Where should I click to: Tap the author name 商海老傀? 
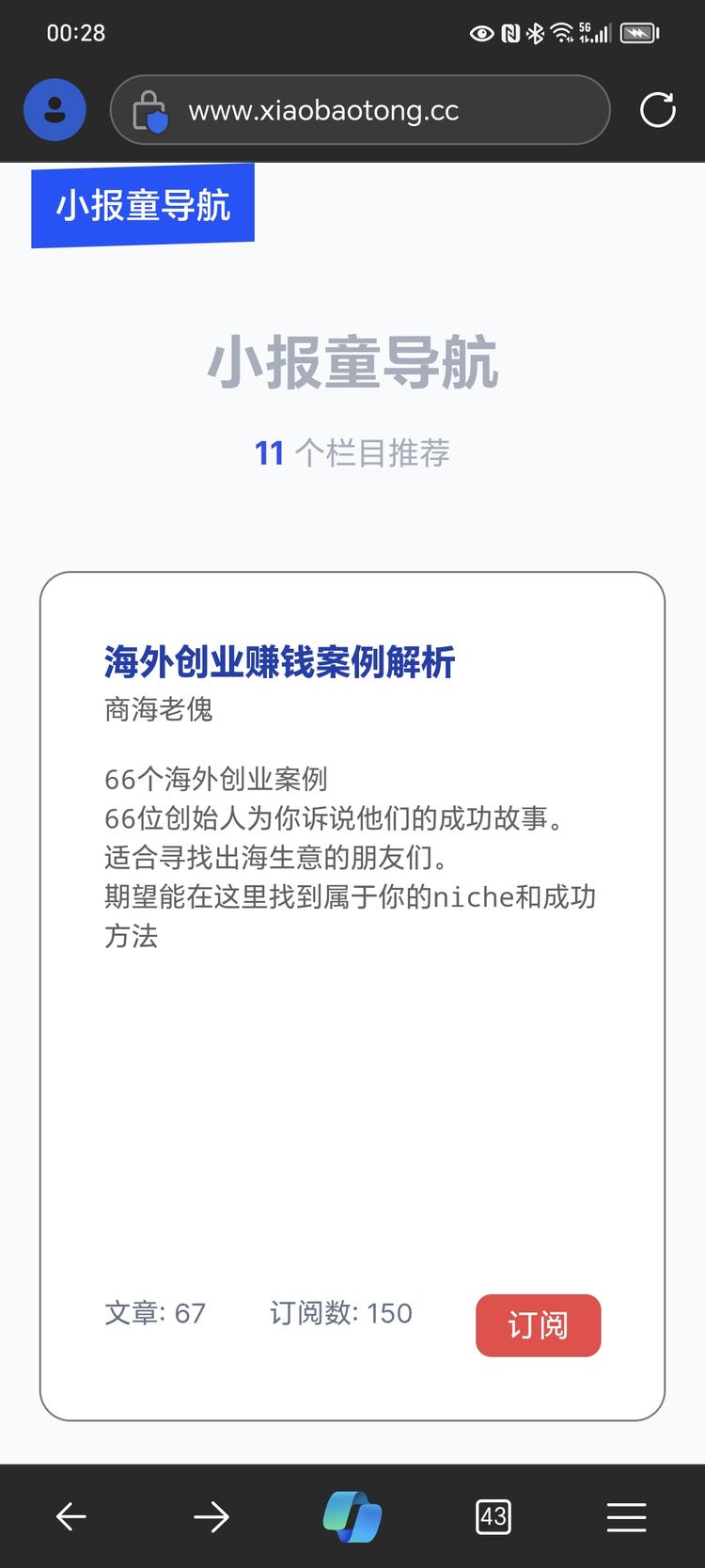coord(158,712)
